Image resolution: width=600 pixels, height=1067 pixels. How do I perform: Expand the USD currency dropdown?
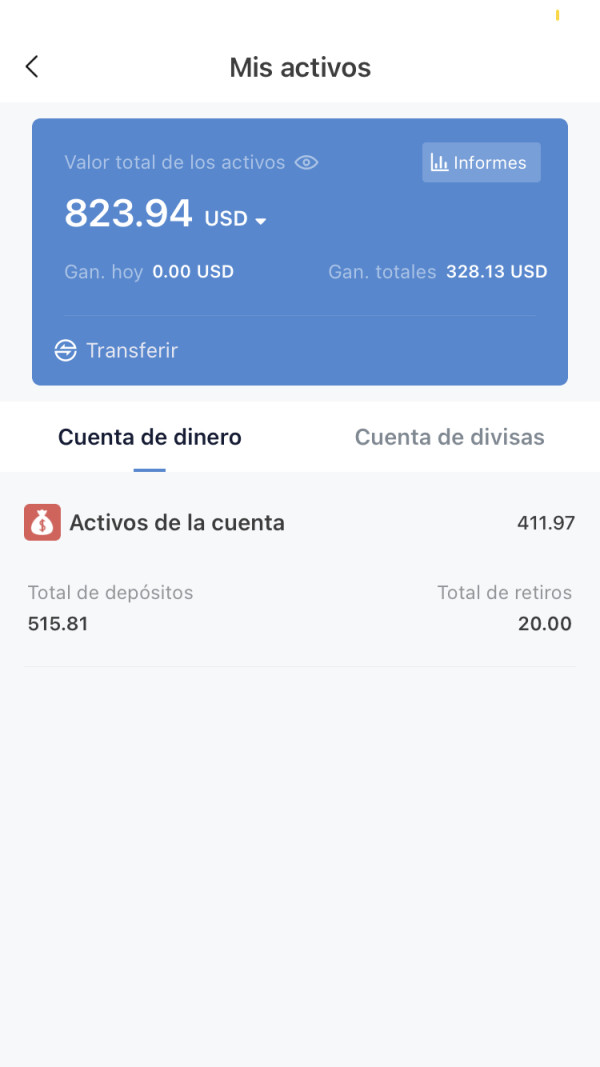[x=235, y=218]
